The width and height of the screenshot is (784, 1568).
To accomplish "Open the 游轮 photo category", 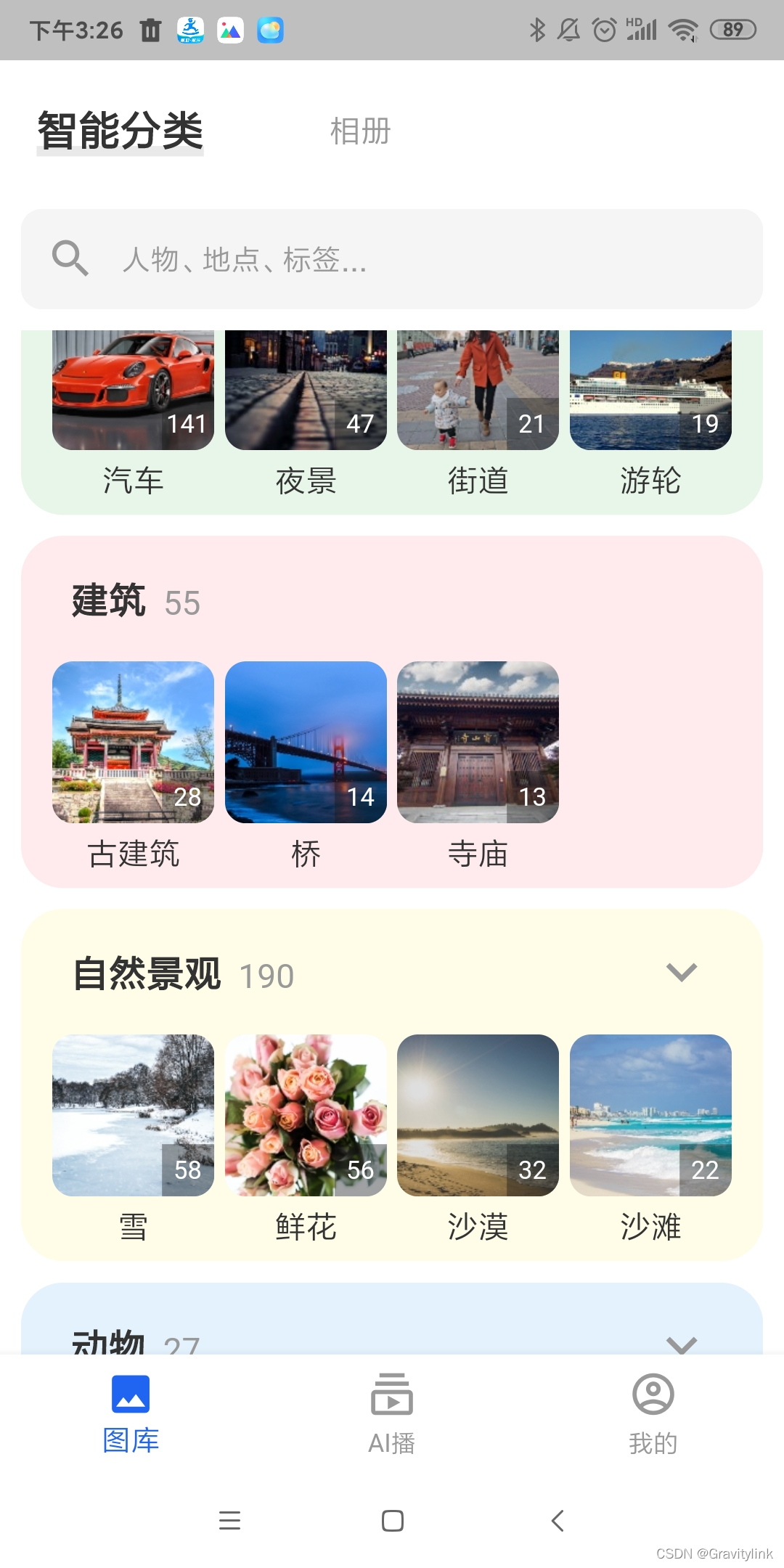I will tap(650, 392).
